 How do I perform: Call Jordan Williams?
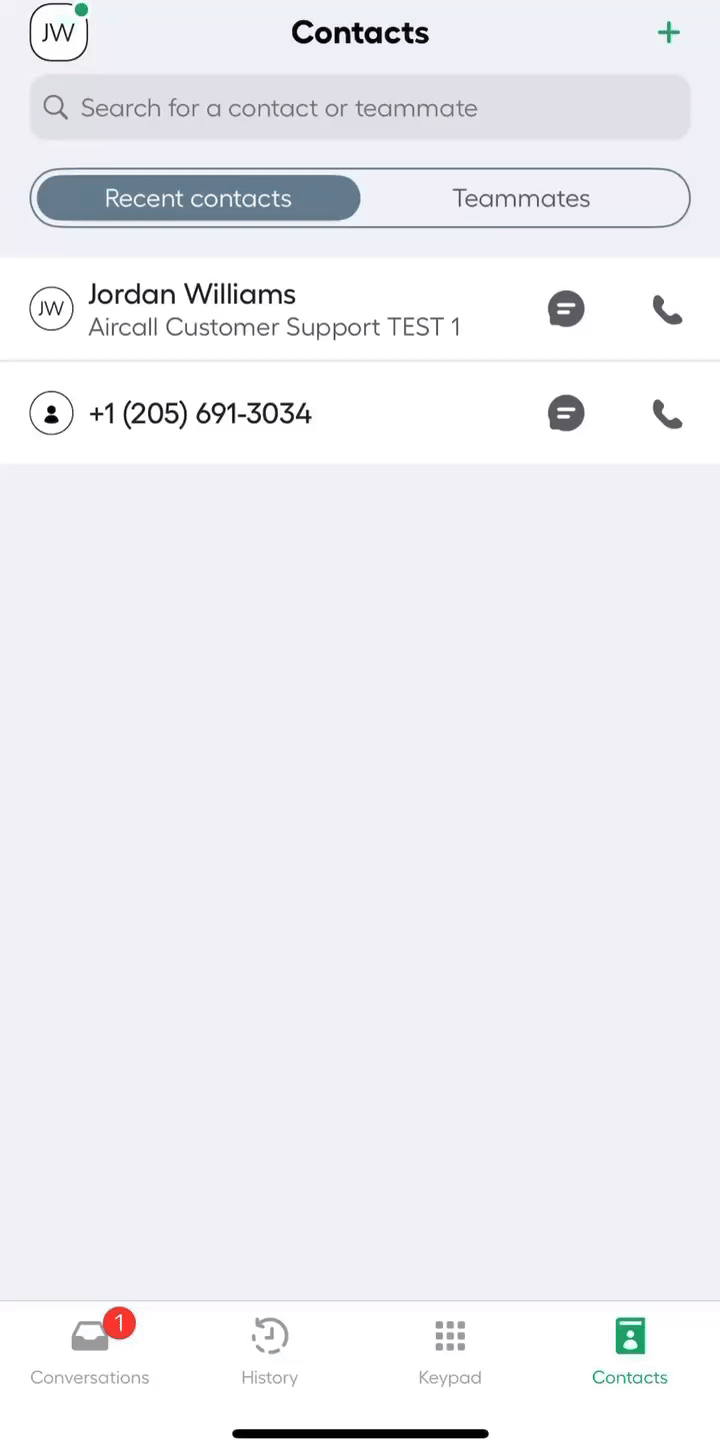pyautogui.click(x=667, y=310)
